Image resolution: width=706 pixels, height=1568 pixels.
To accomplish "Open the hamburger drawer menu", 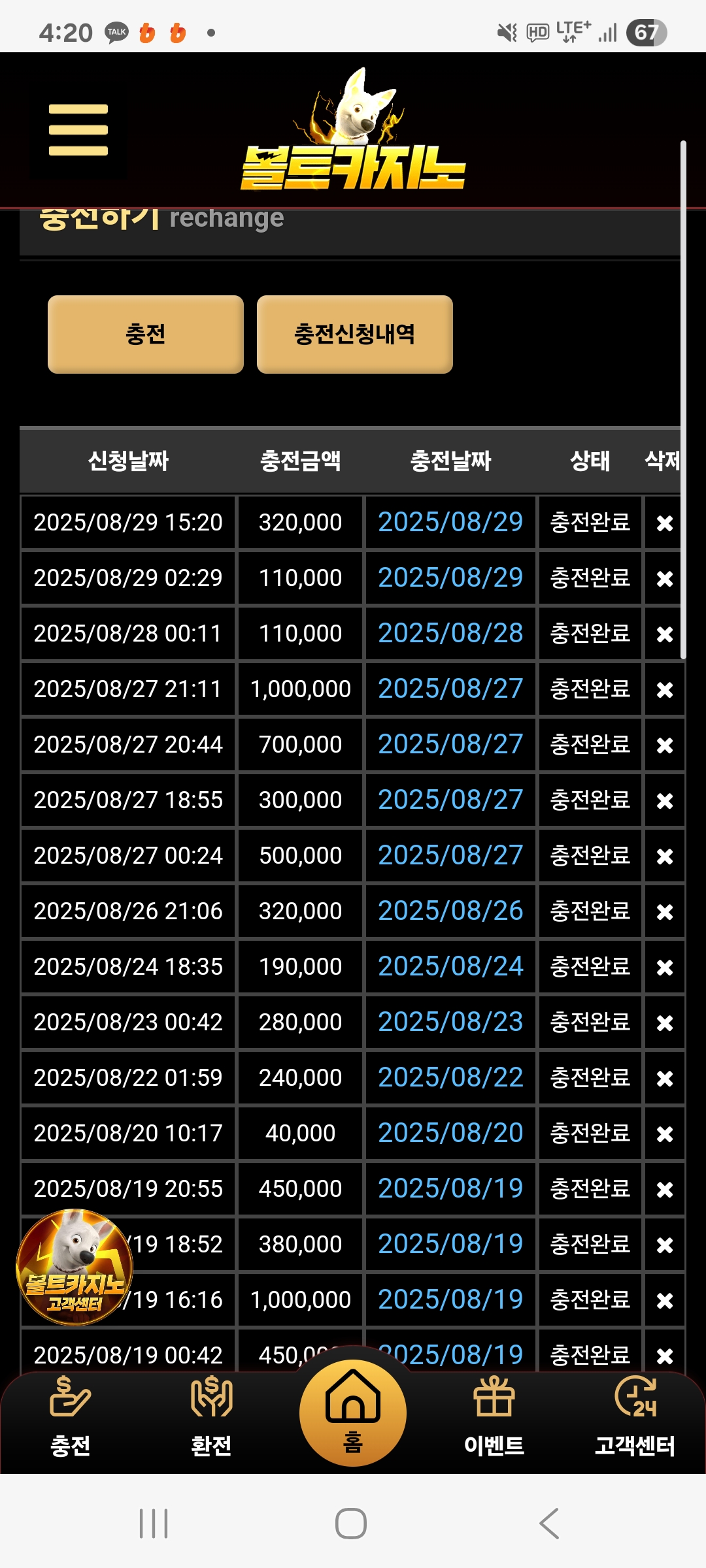I will click(x=78, y=130).
